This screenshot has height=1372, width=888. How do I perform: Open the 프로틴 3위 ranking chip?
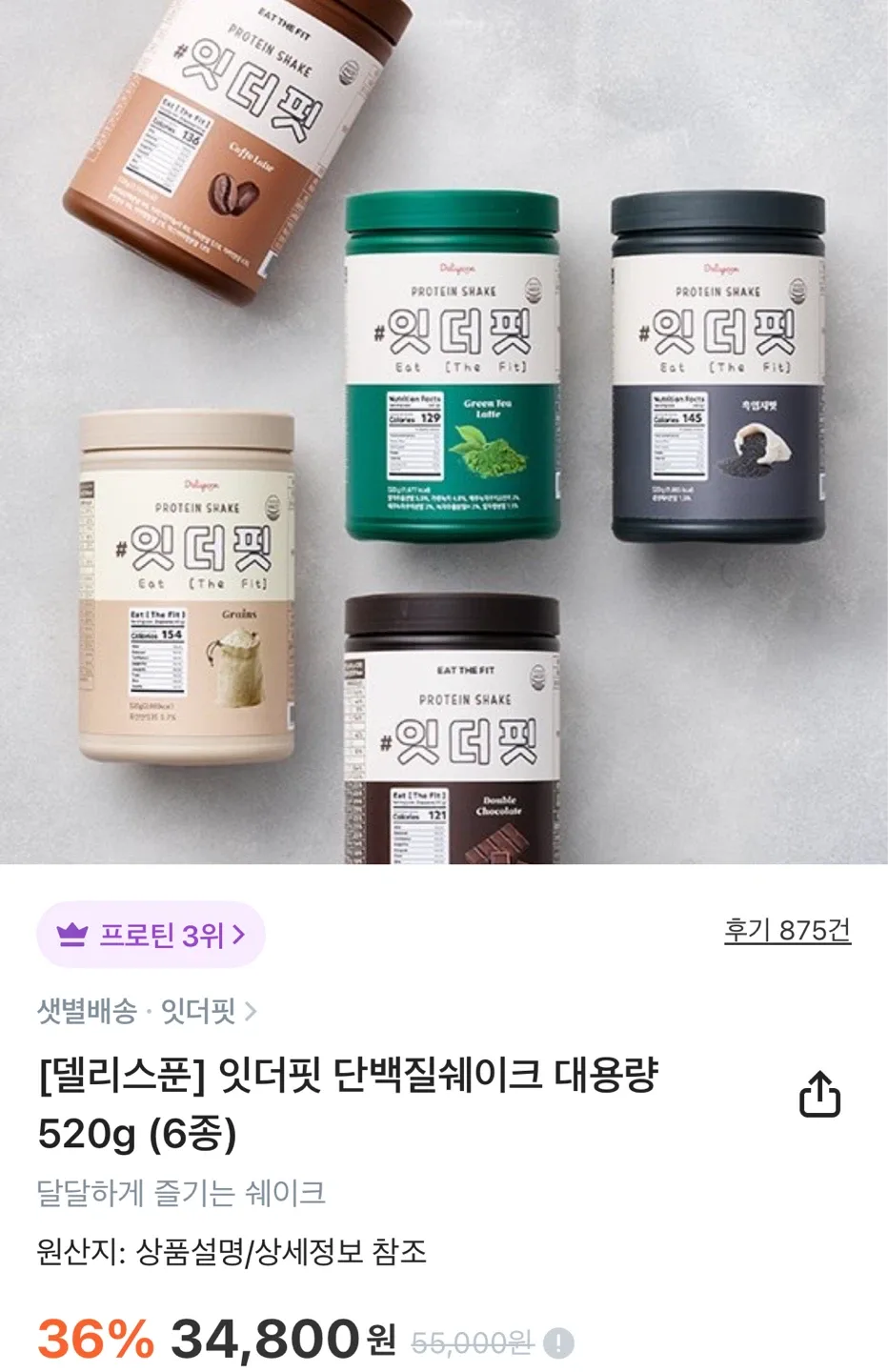coord(151,935)
